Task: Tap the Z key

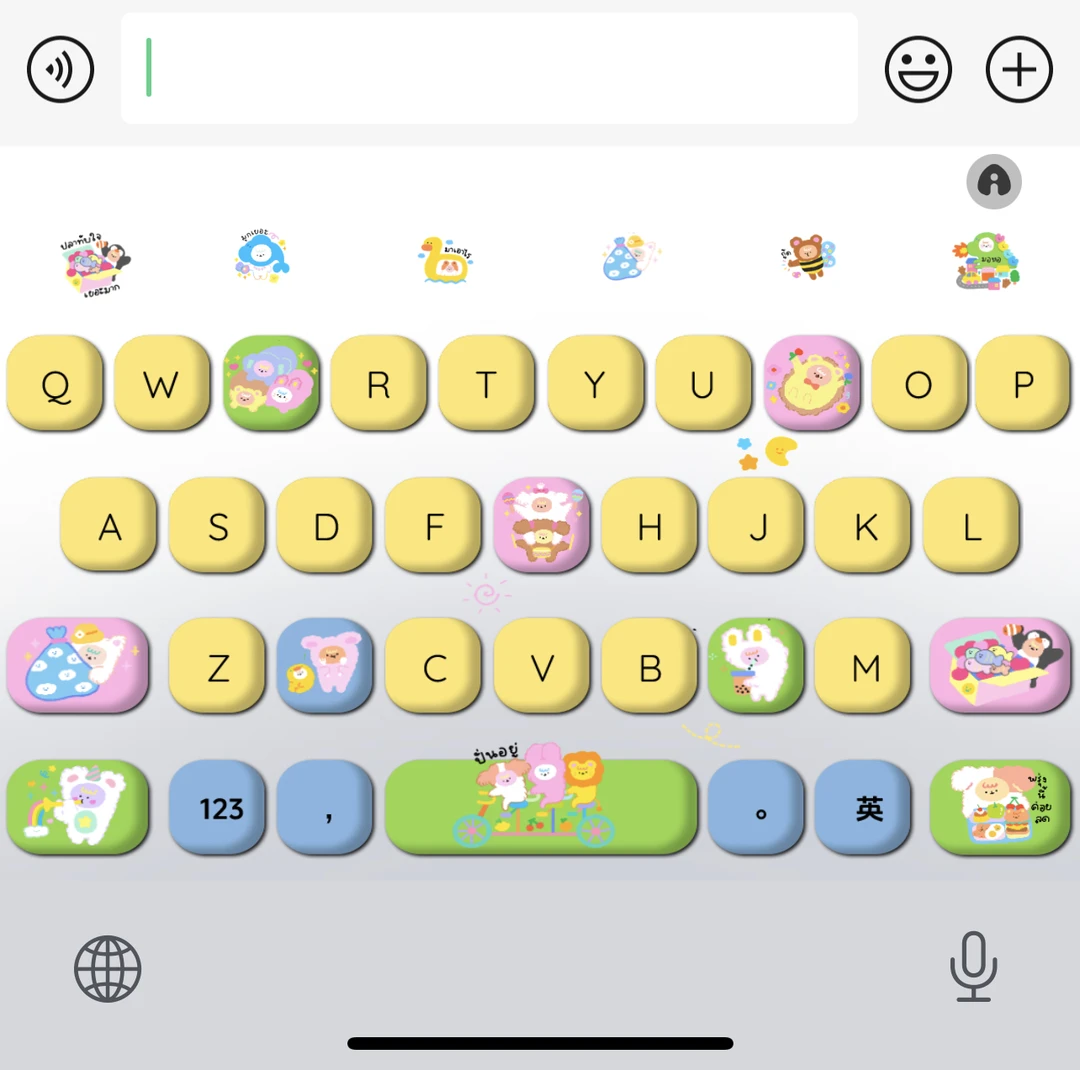Action: pos(217,666)
